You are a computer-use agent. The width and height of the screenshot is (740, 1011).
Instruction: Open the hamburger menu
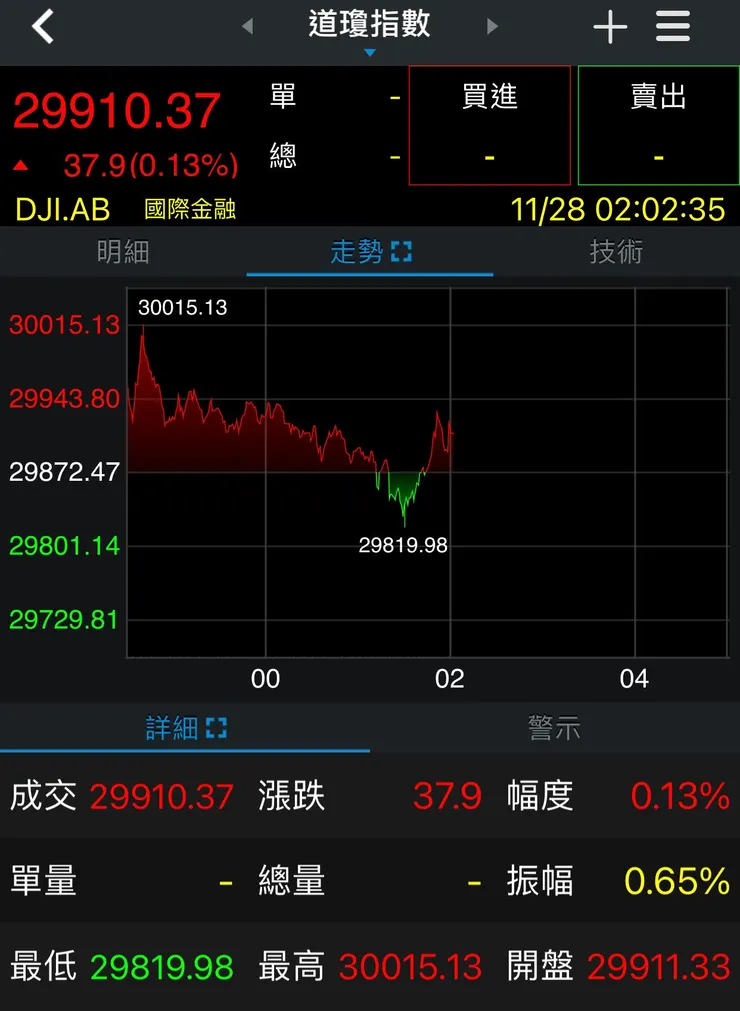click(x=673, y=27)
